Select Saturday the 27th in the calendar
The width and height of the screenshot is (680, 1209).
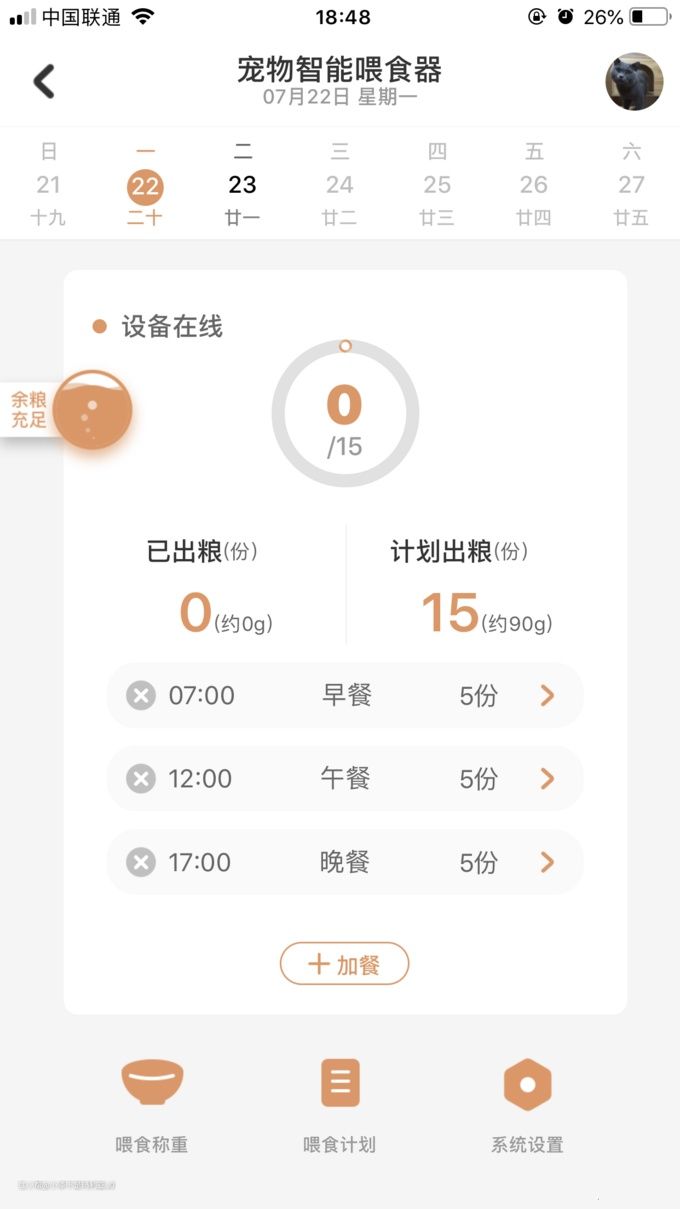[x=631, y=185]
